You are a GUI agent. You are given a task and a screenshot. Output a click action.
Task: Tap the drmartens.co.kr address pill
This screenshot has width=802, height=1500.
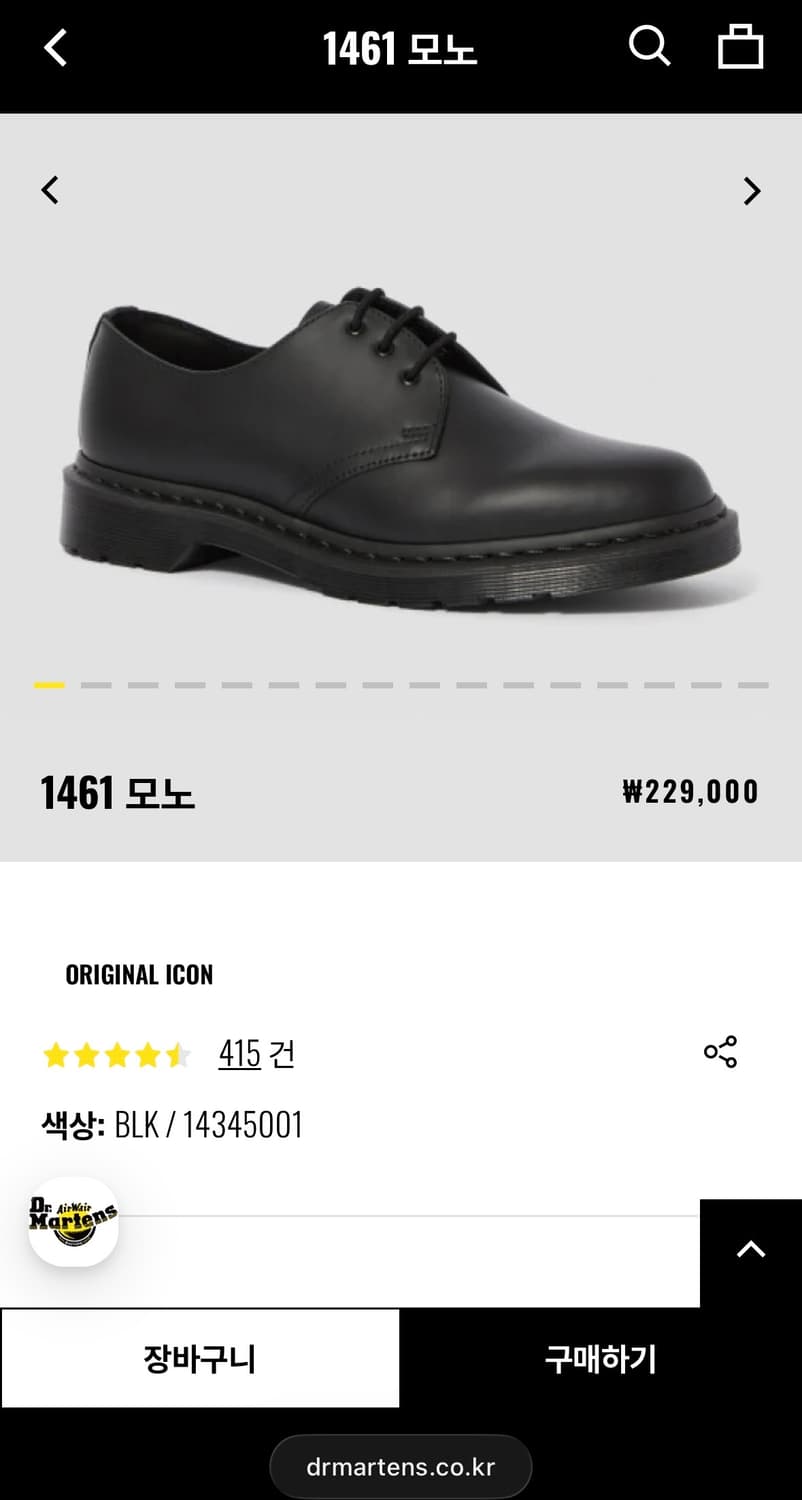pyautogui.click(x=400, y=1465)
